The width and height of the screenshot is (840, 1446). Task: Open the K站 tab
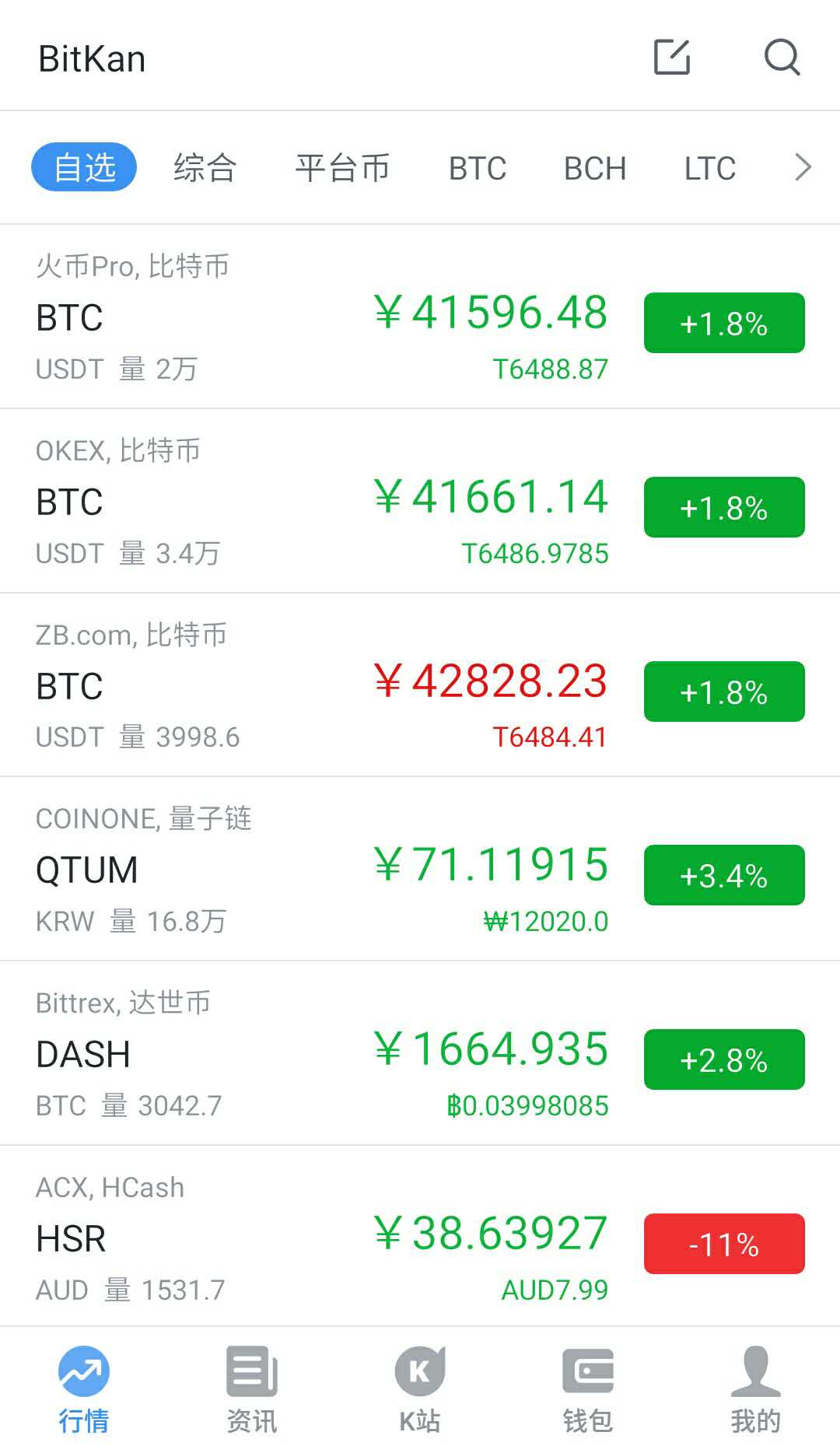pos(420,1390)
